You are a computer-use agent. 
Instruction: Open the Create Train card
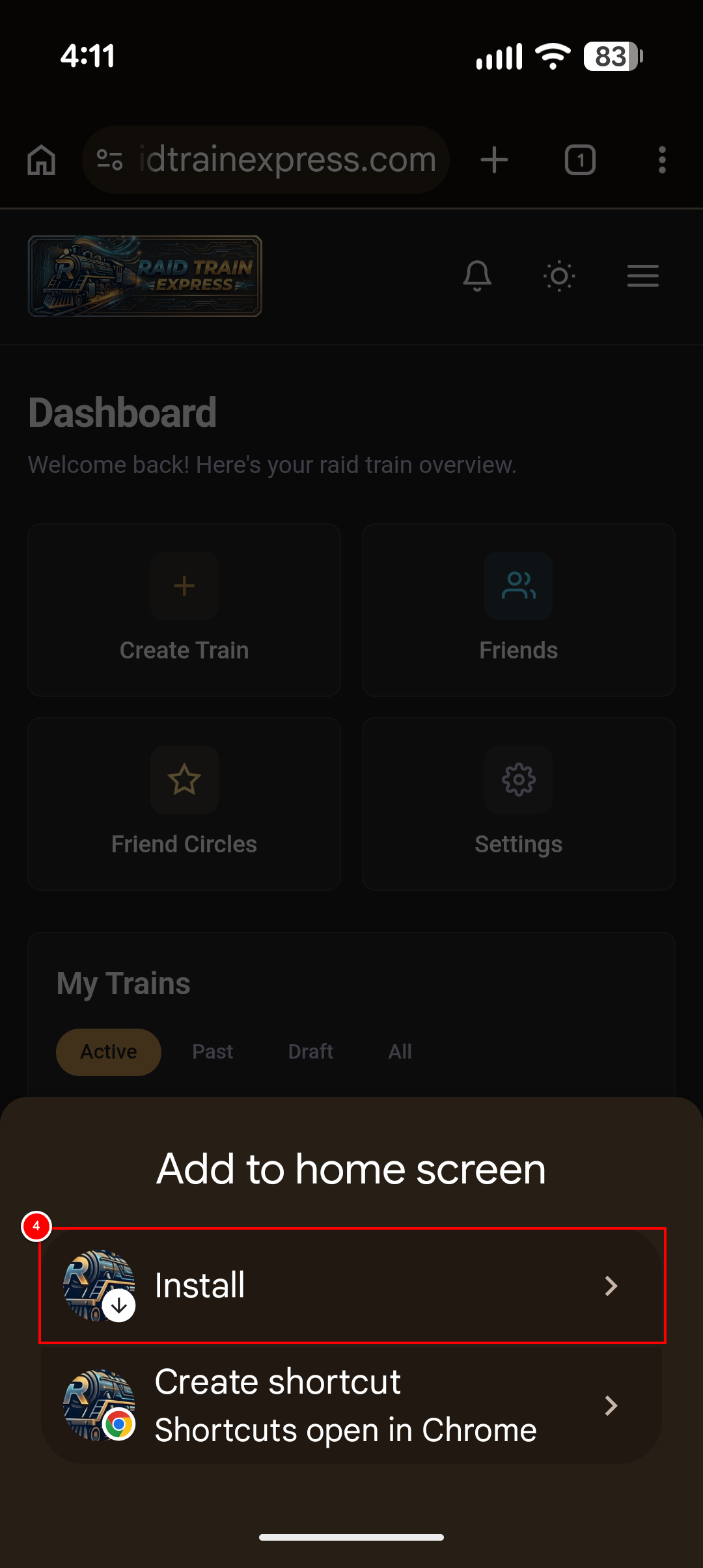point(184,610)
